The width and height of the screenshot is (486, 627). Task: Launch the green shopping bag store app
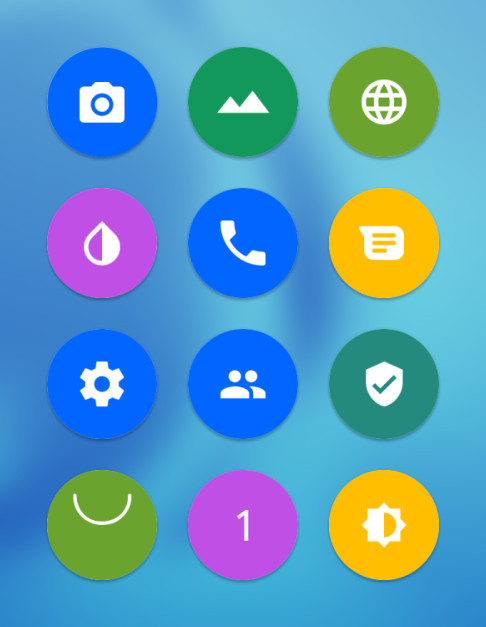pyautogui.click(x=102, y=525)
